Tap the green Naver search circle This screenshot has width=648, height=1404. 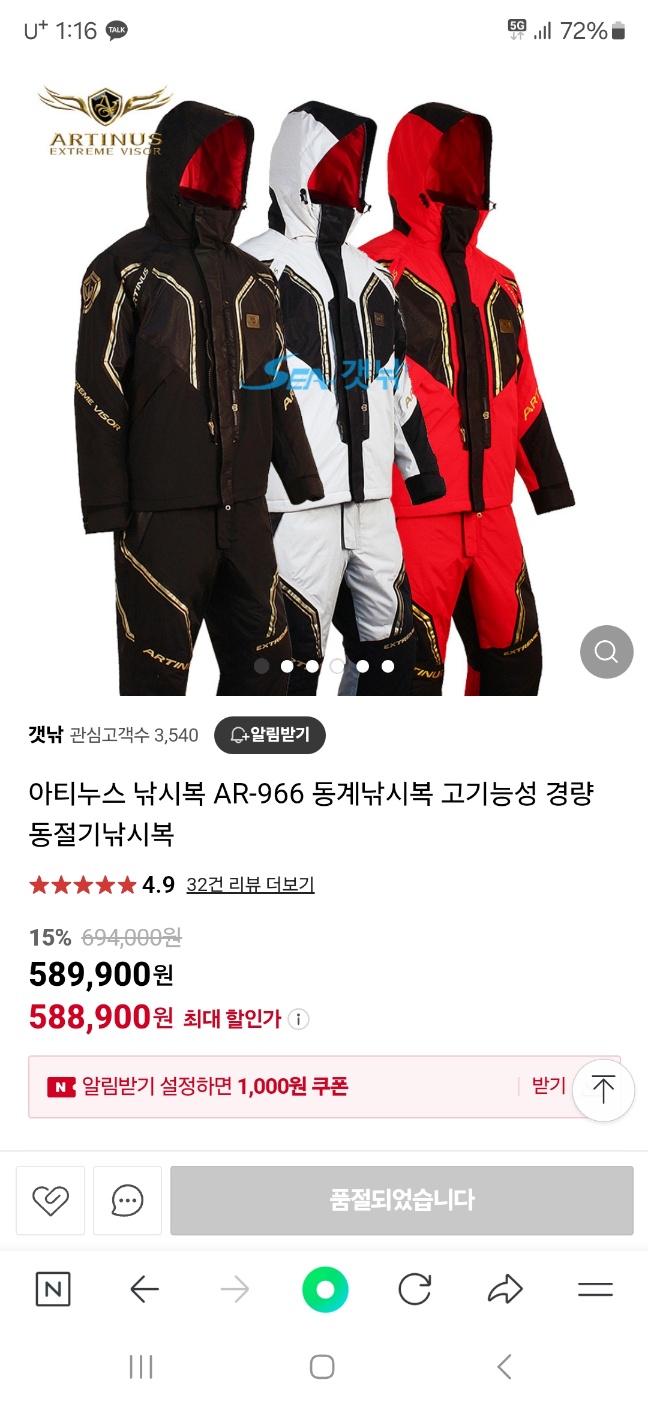pos(325,1290)
